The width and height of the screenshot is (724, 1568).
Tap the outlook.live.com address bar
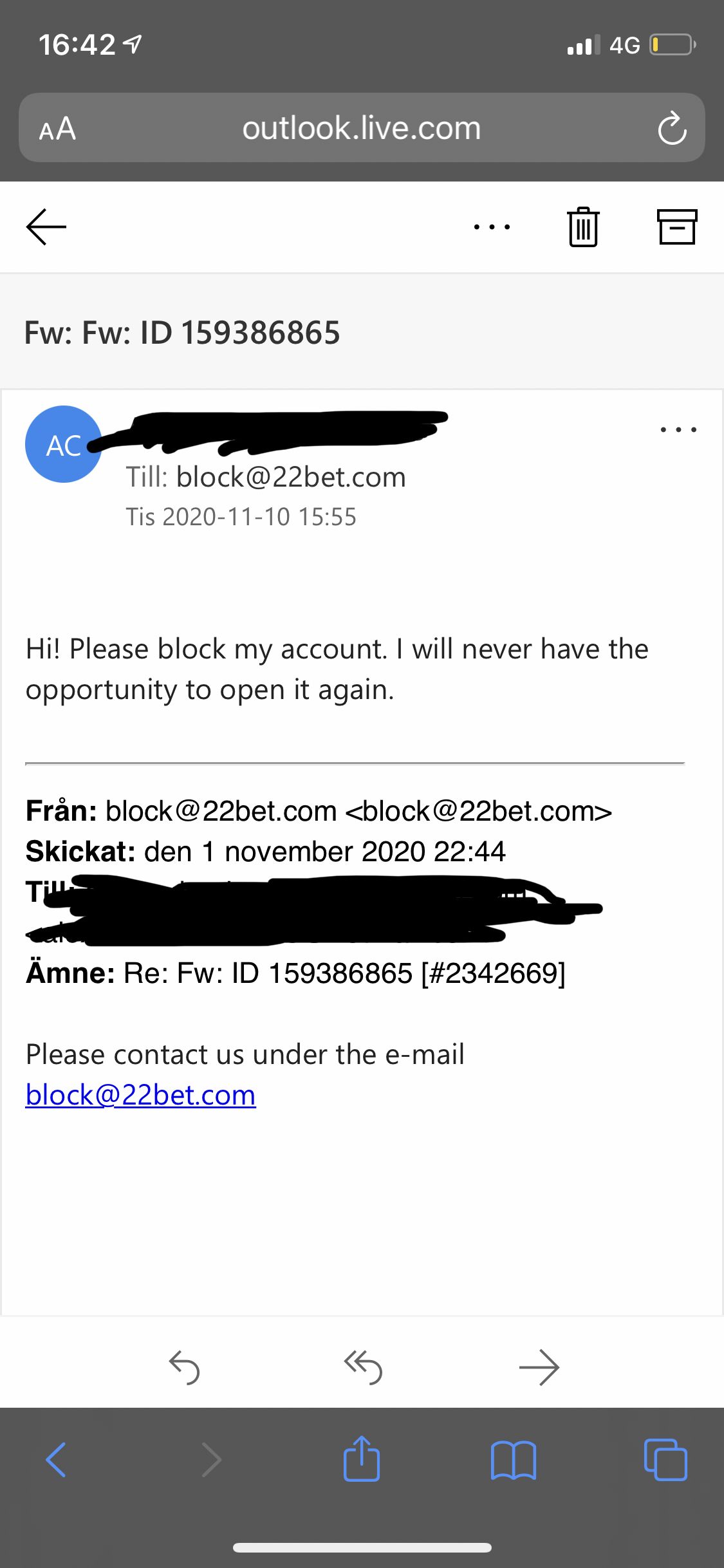click(x=362, y=127)
